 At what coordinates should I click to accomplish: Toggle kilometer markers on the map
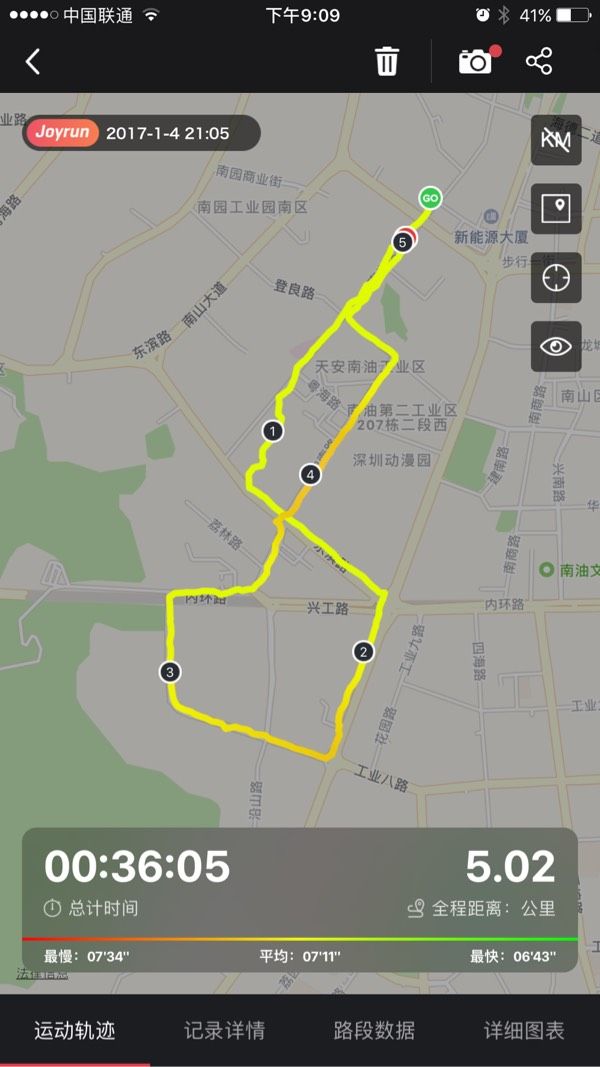pyautogui.click(x=556, y=139)
